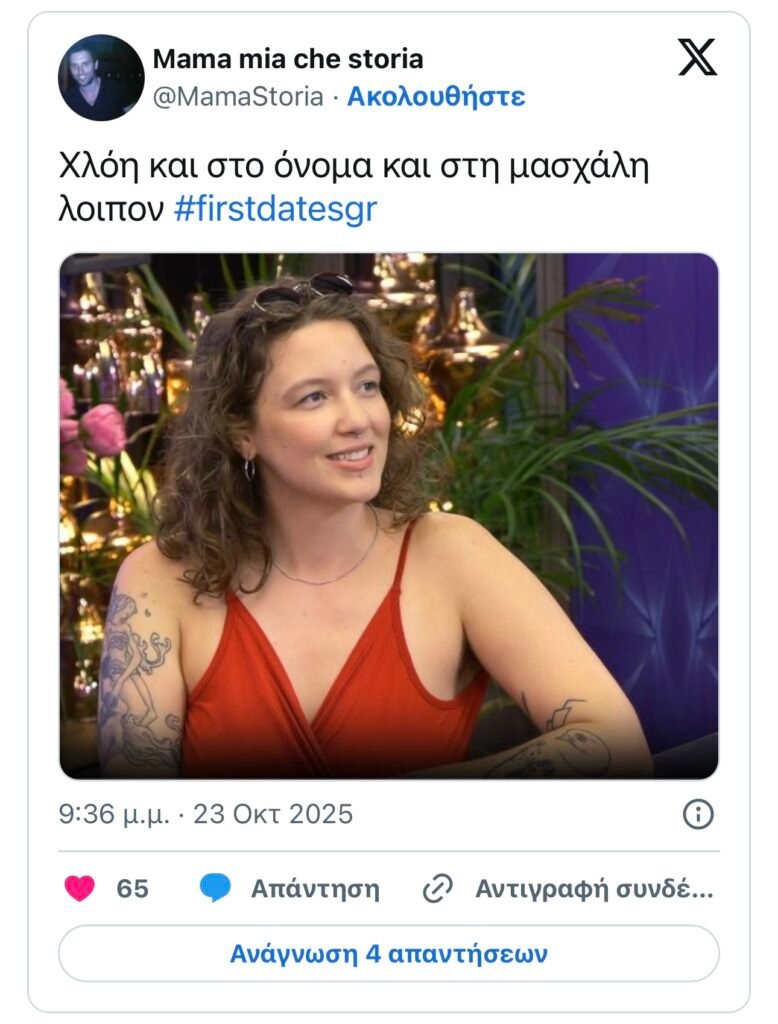Open the MamaStoria profile avatar

point(101,77)
